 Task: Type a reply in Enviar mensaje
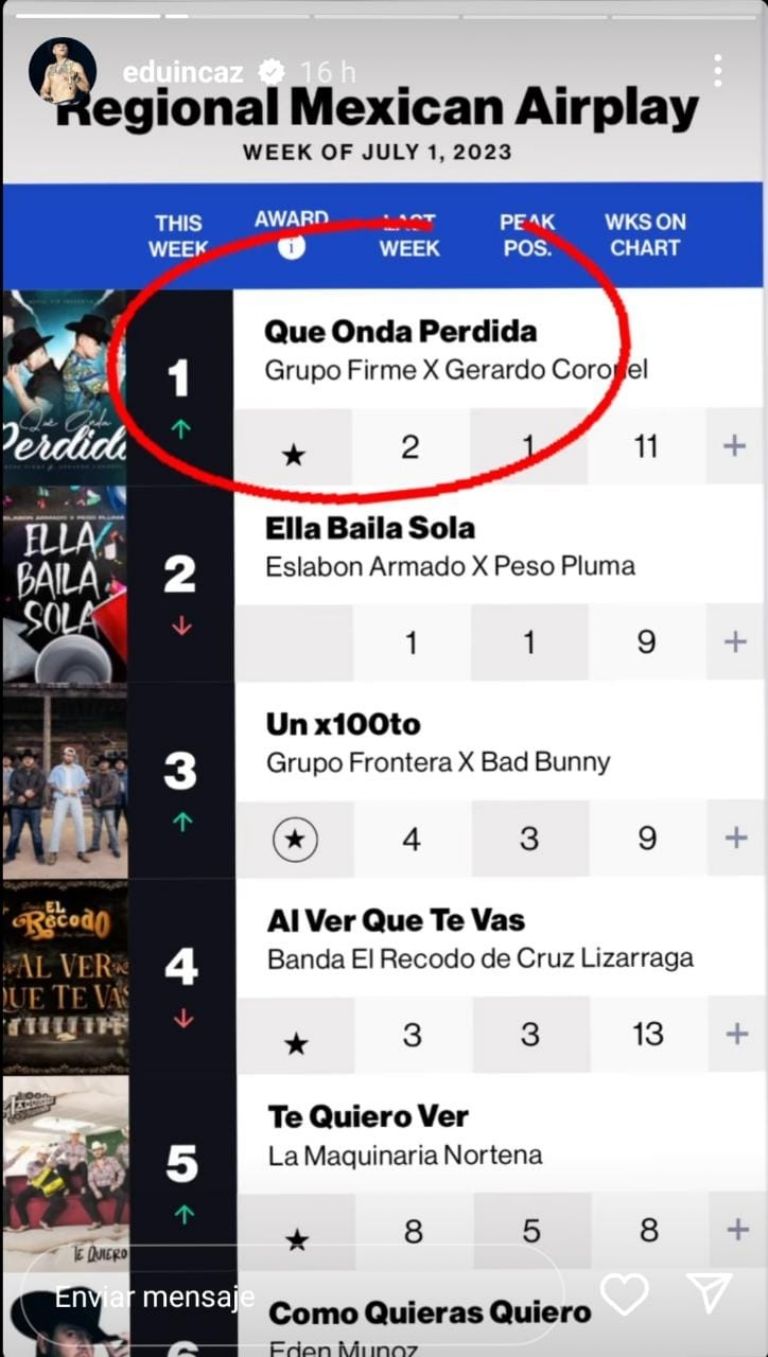pos(290,1297)
